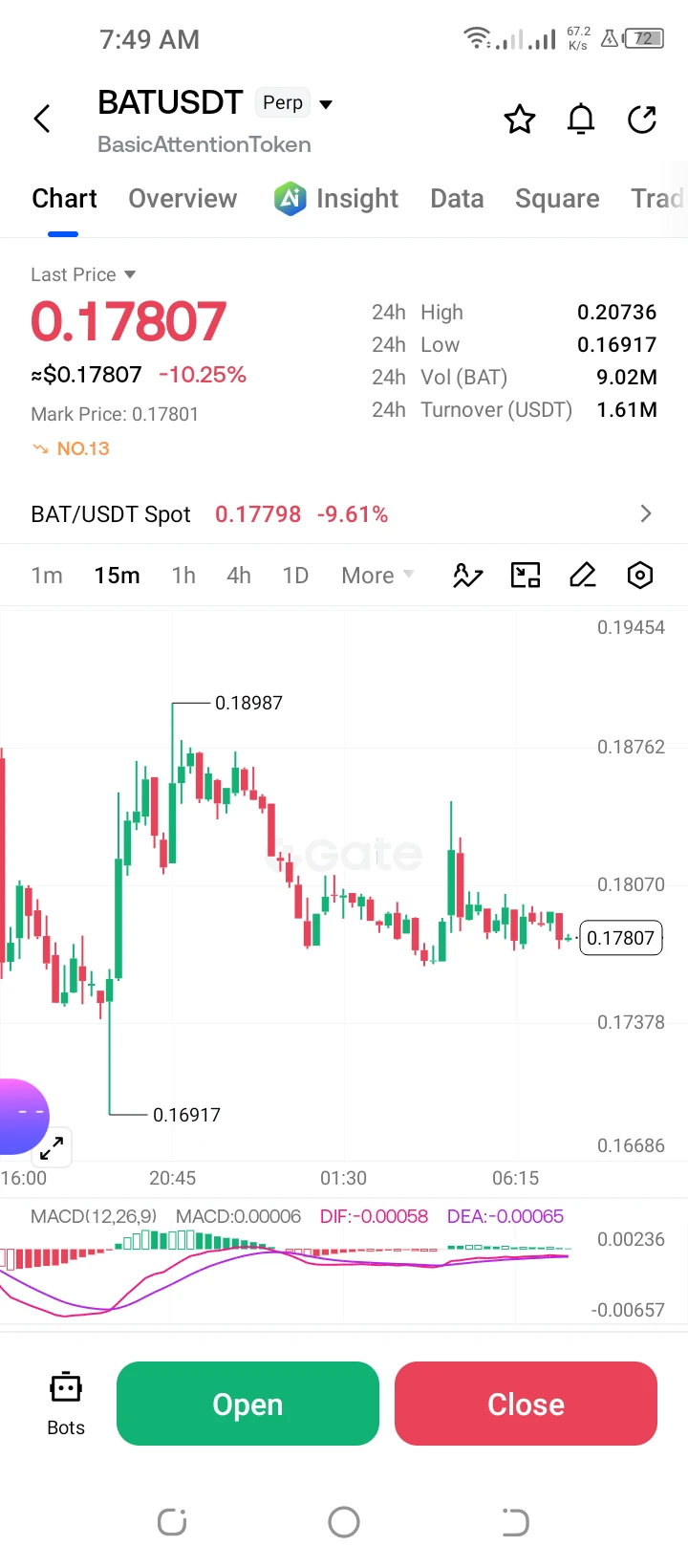Tap the green Open button
The height and width of the screenshot is (1568, 688).
[x=247, y=1404]
